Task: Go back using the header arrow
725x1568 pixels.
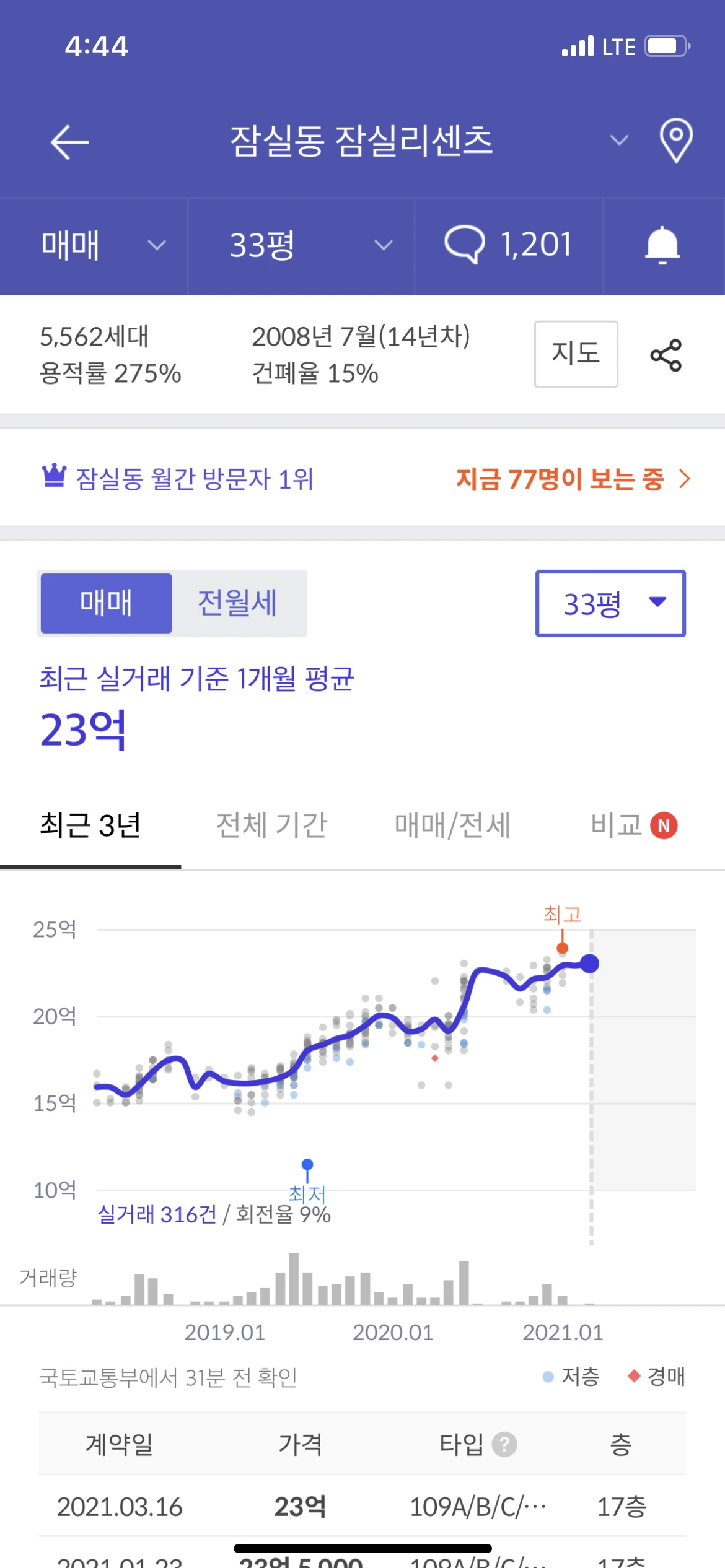Action: 69,142
